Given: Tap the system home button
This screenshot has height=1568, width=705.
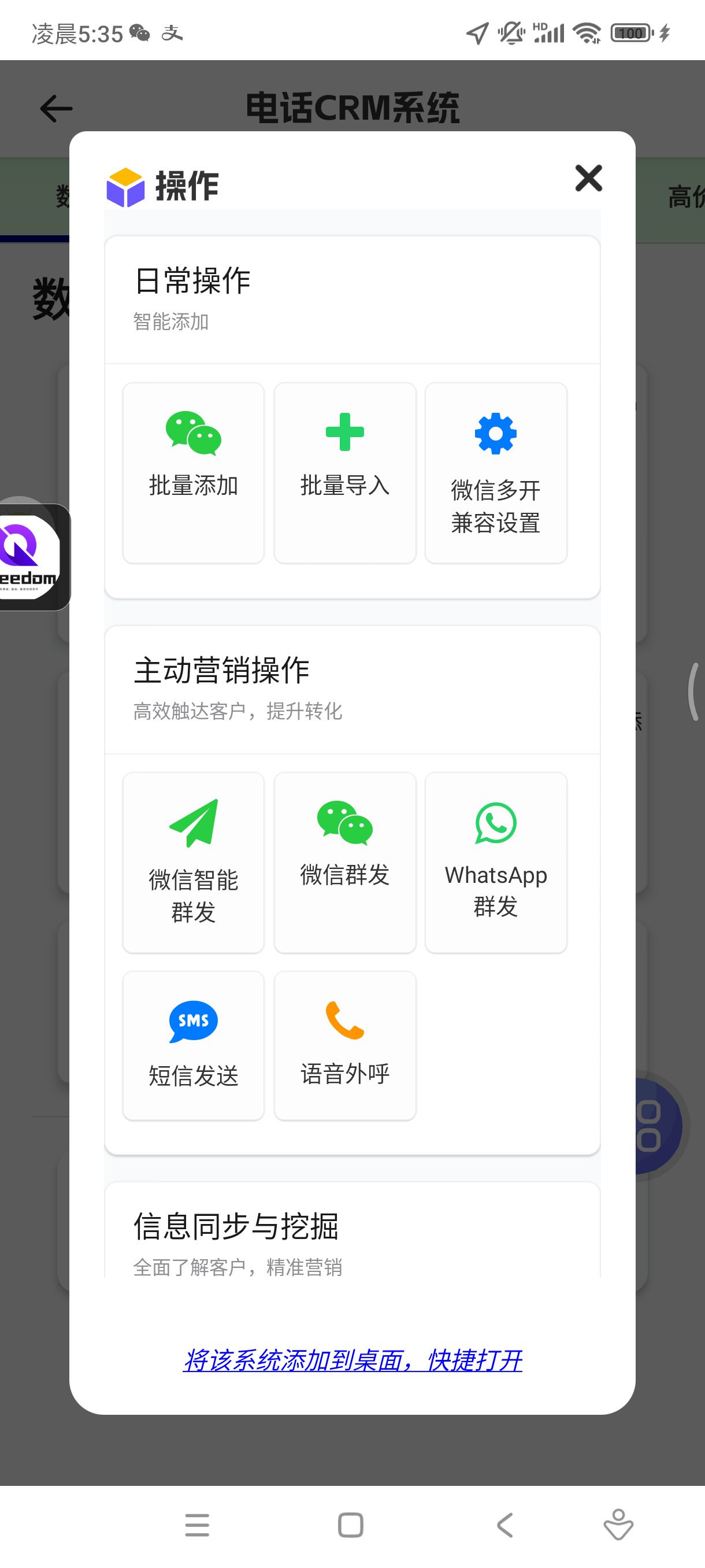Looking at the screenshot, I should pos(350,1525).
